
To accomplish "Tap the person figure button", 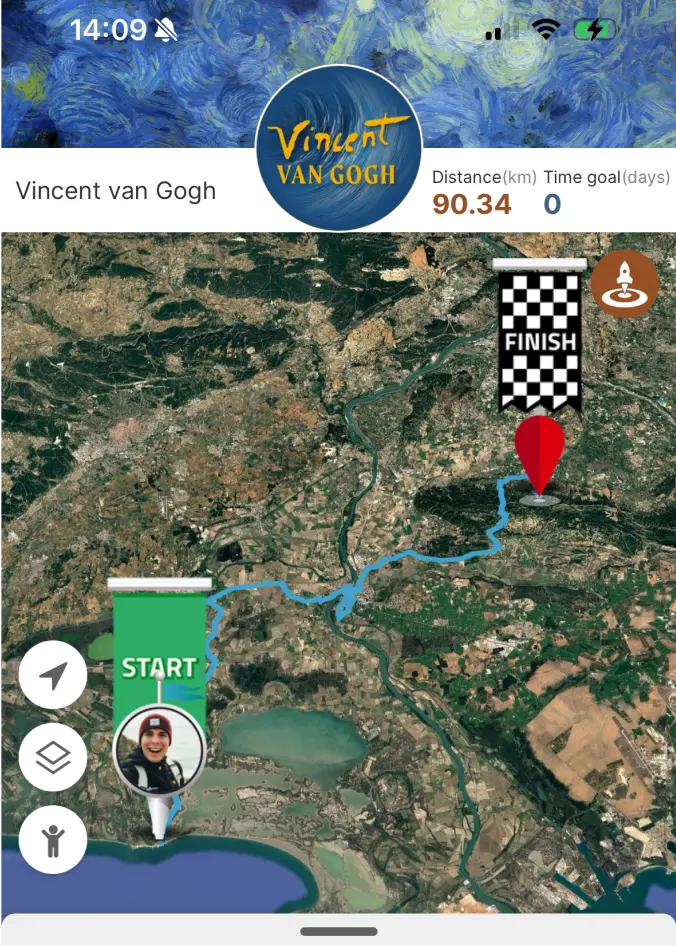I will (53, 840).
